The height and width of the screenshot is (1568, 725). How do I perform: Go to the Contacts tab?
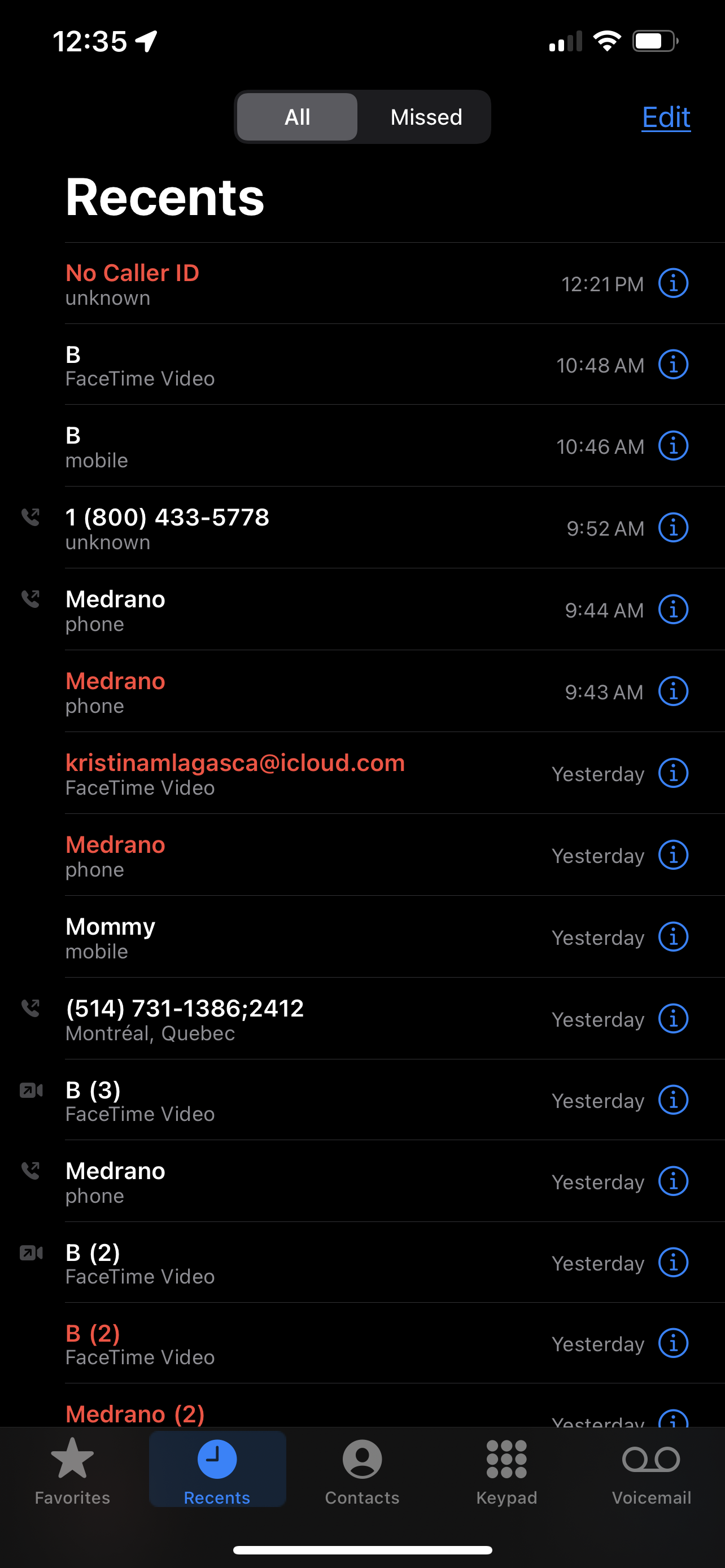(x=362, y=1470)
